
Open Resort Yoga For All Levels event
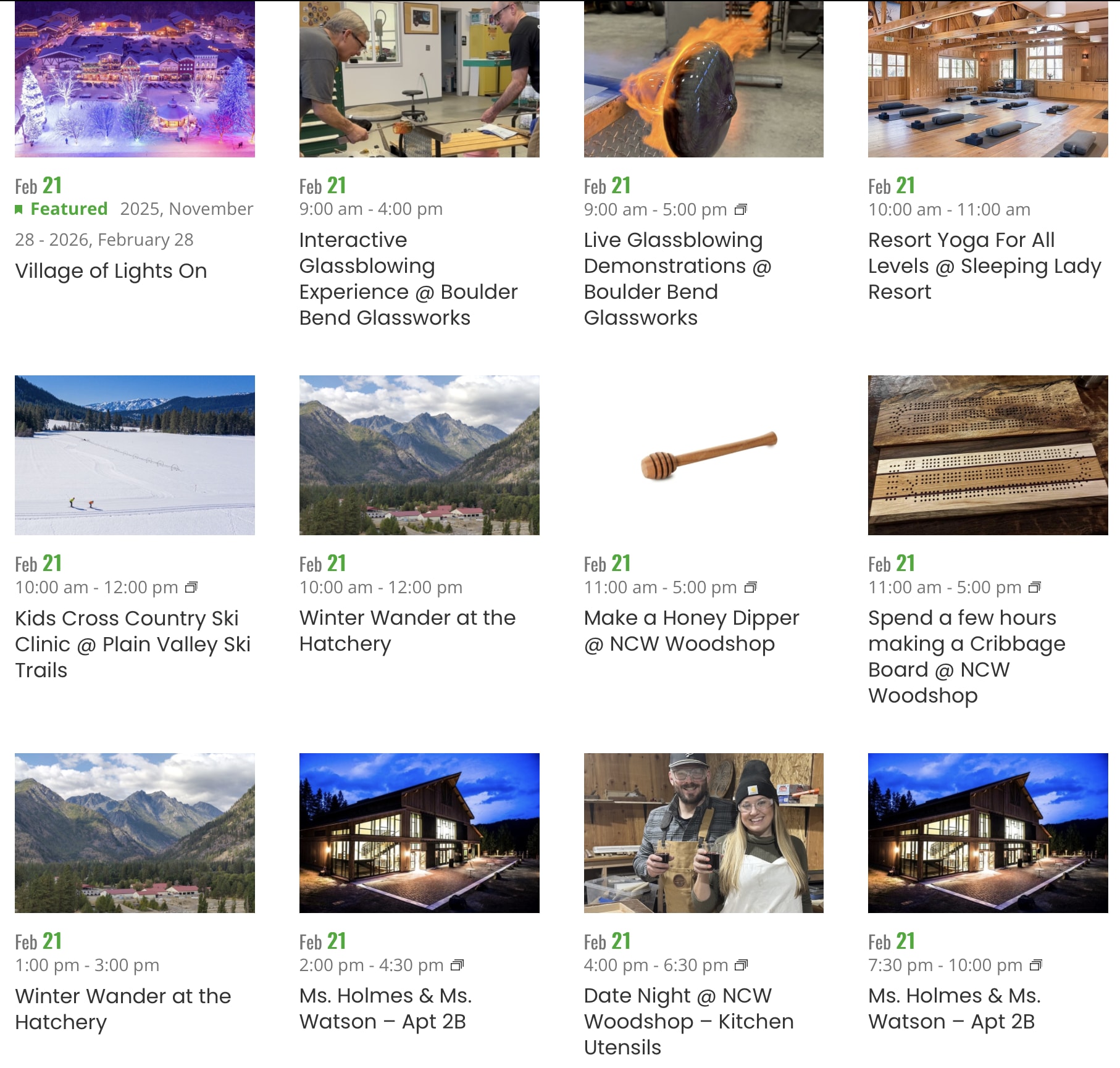pyautogui.click(x=984, y=265)
